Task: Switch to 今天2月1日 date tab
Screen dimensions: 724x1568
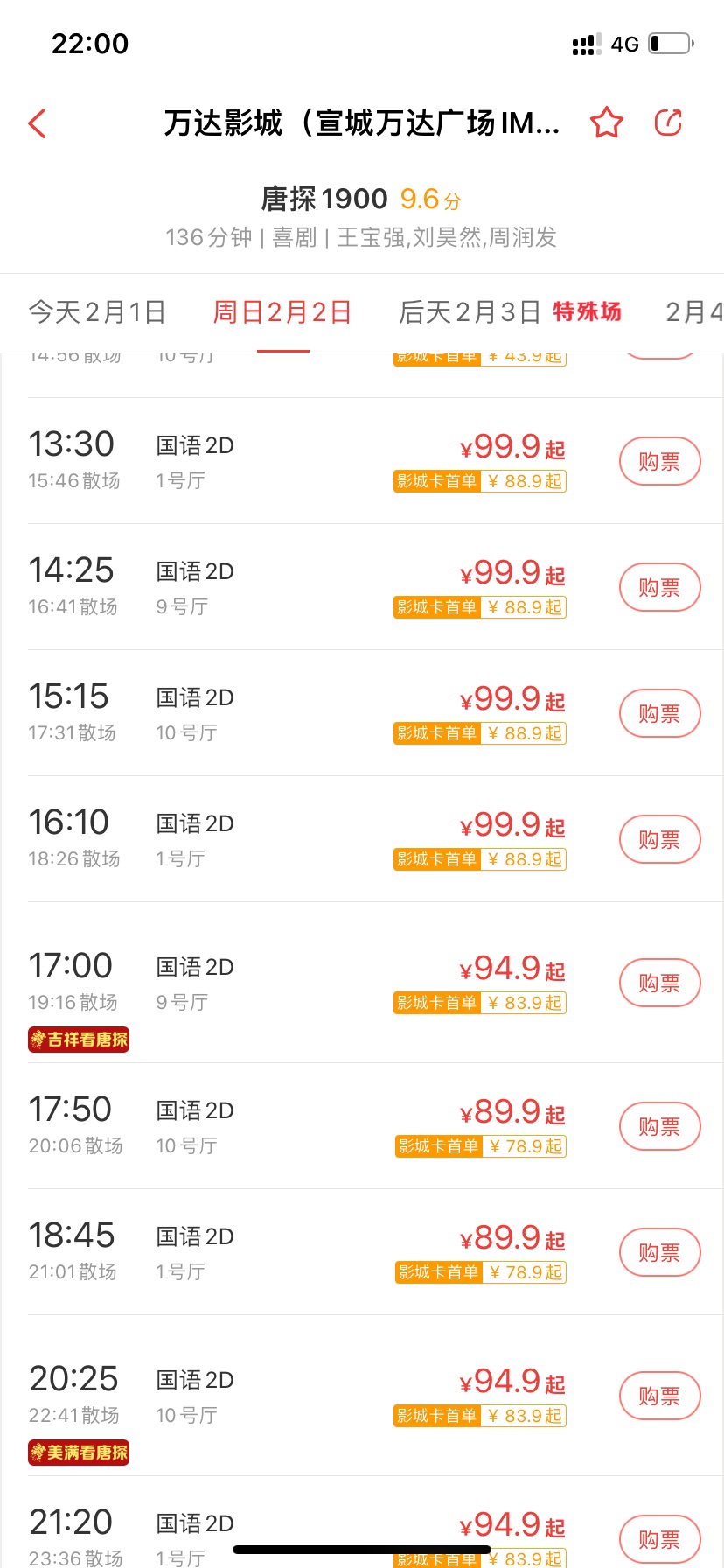Action: tap(97, 311)
